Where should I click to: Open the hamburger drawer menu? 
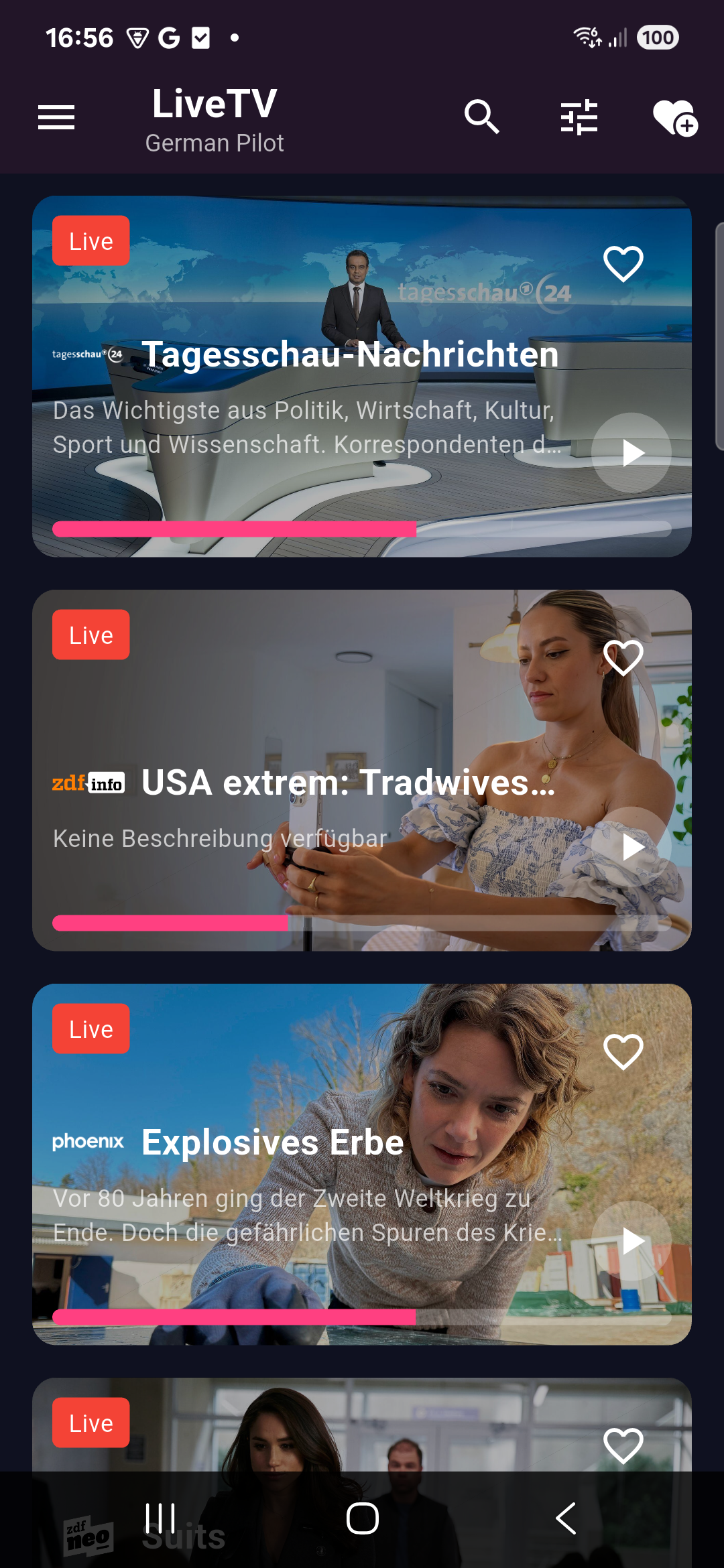56,118
